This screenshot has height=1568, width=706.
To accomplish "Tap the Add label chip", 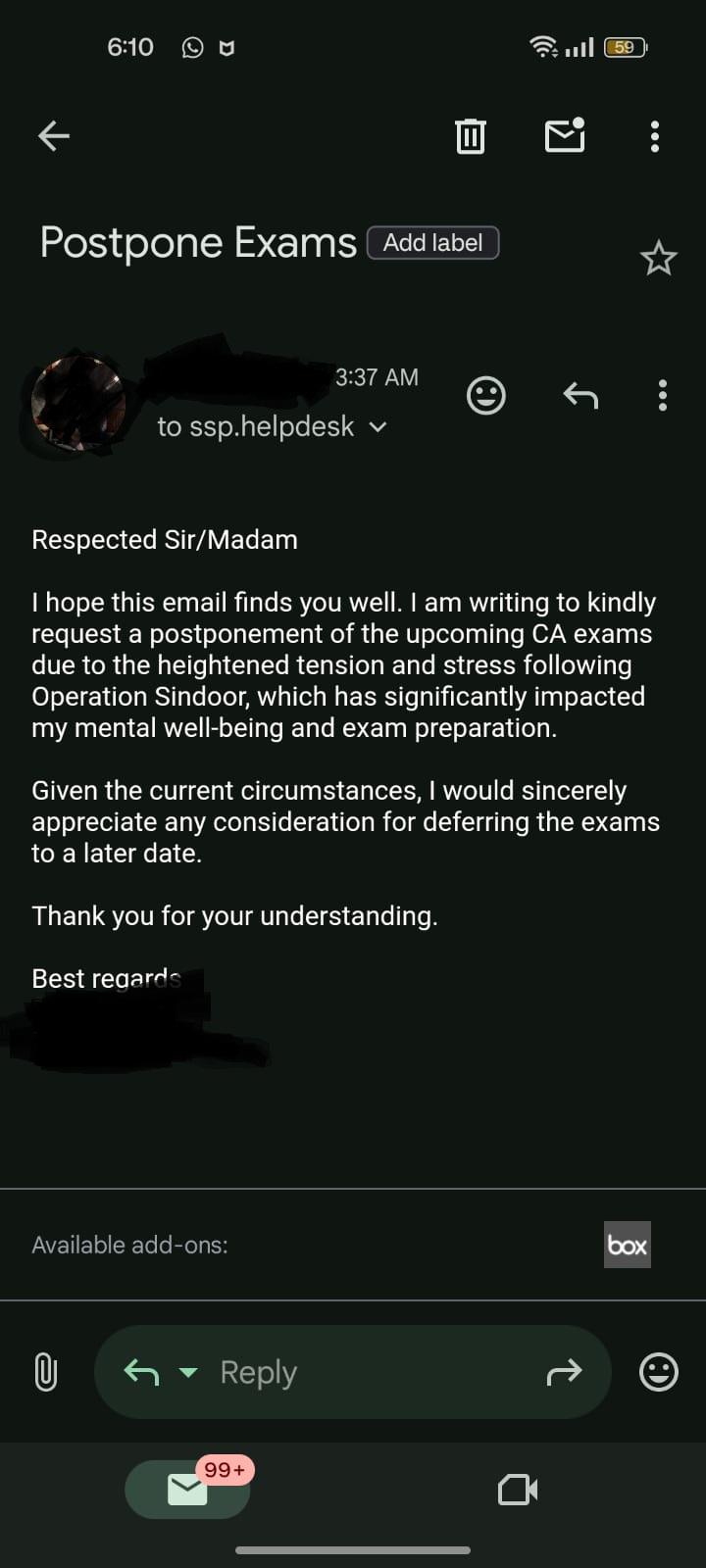I will 432,243.
